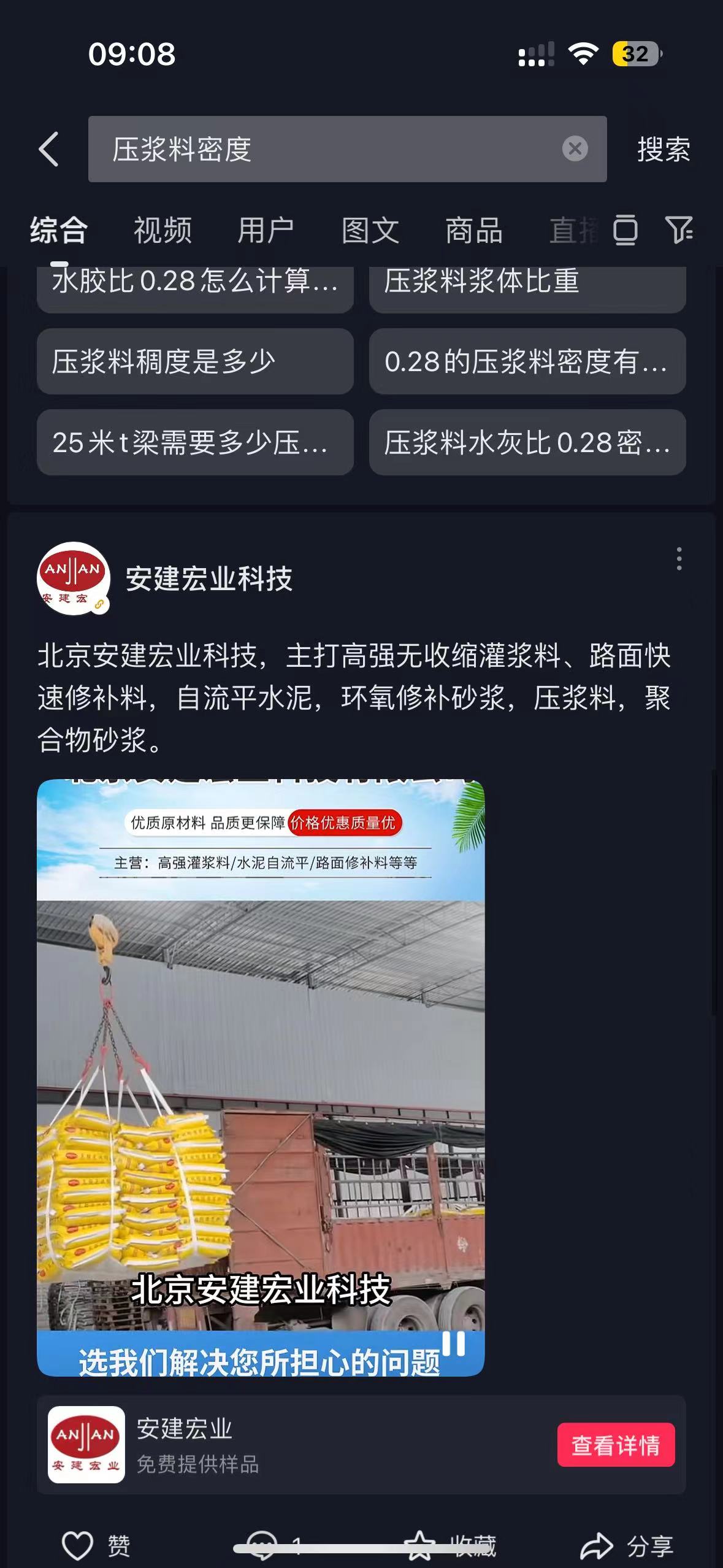Tap suggestion about 25米t梁
Image resolution: width=723 pixels, height=1568 pixels.
click(195, 442)
